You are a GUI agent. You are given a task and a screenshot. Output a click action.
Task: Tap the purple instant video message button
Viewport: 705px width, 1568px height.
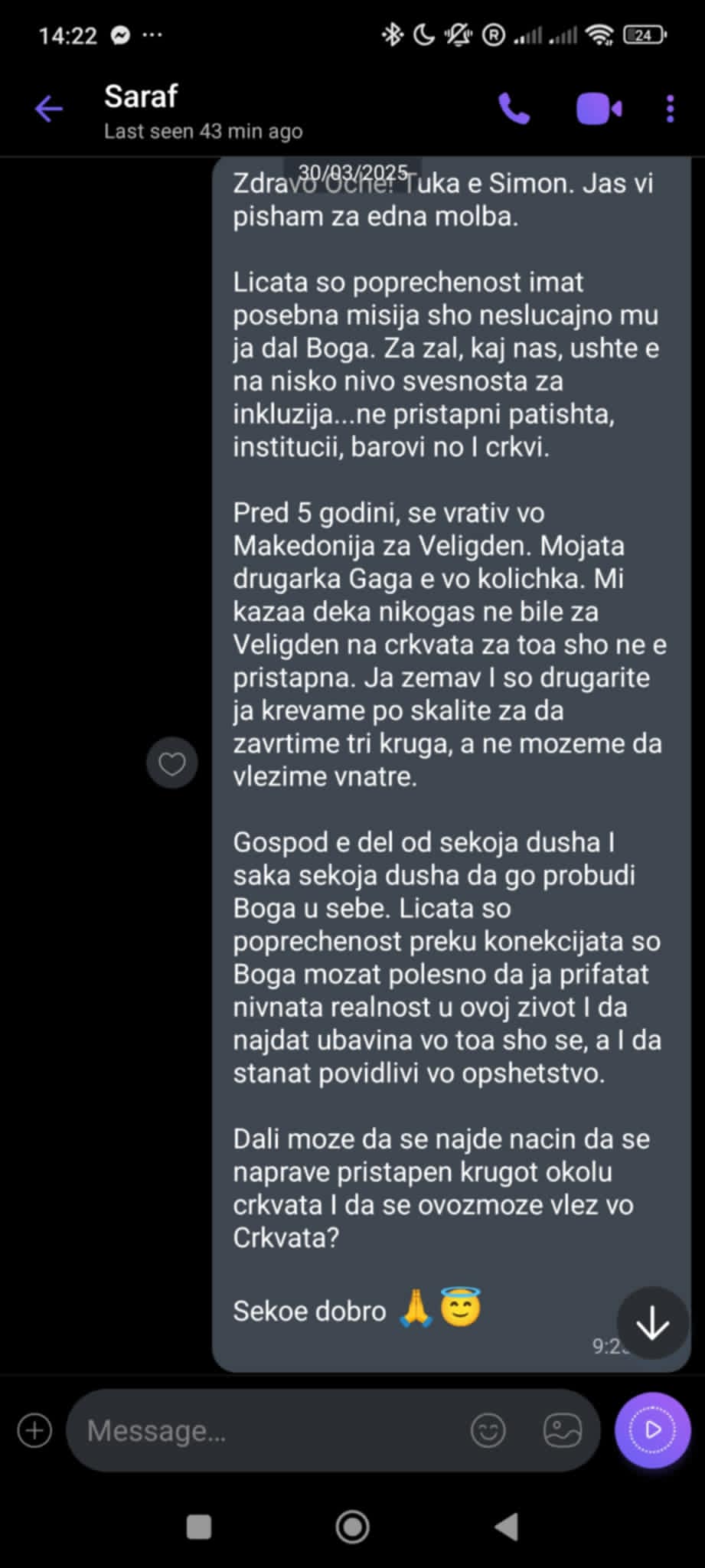point(653,1429)
